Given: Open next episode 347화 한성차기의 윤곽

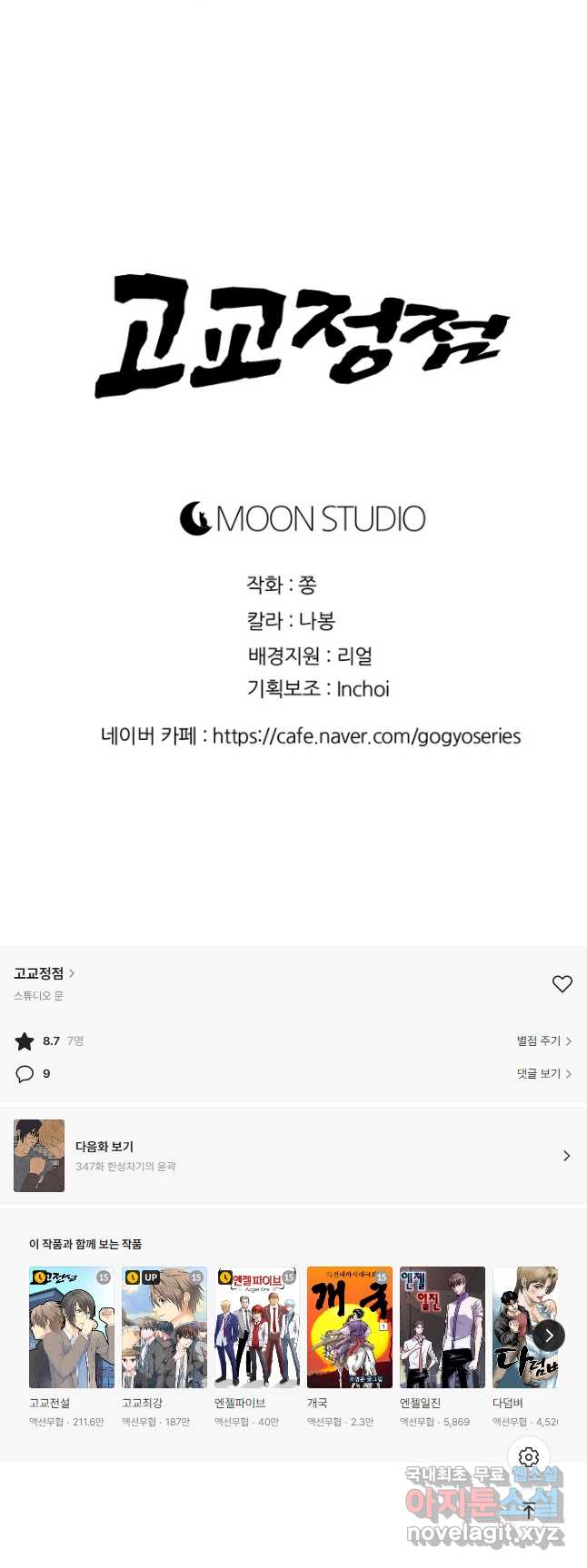Looking at the screenshot, I should point(293,1156).
